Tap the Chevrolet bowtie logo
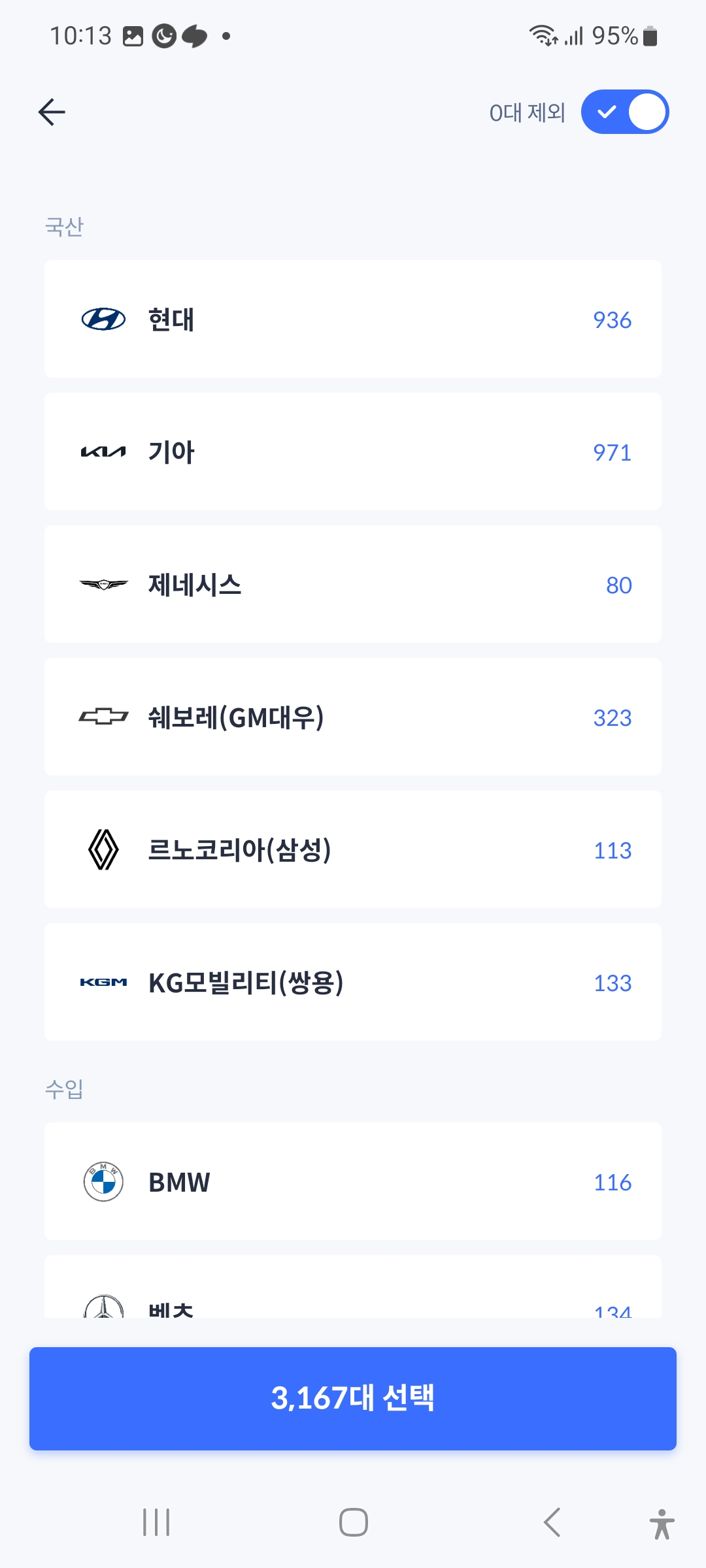The image size is (706, 1568). pyautogui.click(x=103, y=717)
